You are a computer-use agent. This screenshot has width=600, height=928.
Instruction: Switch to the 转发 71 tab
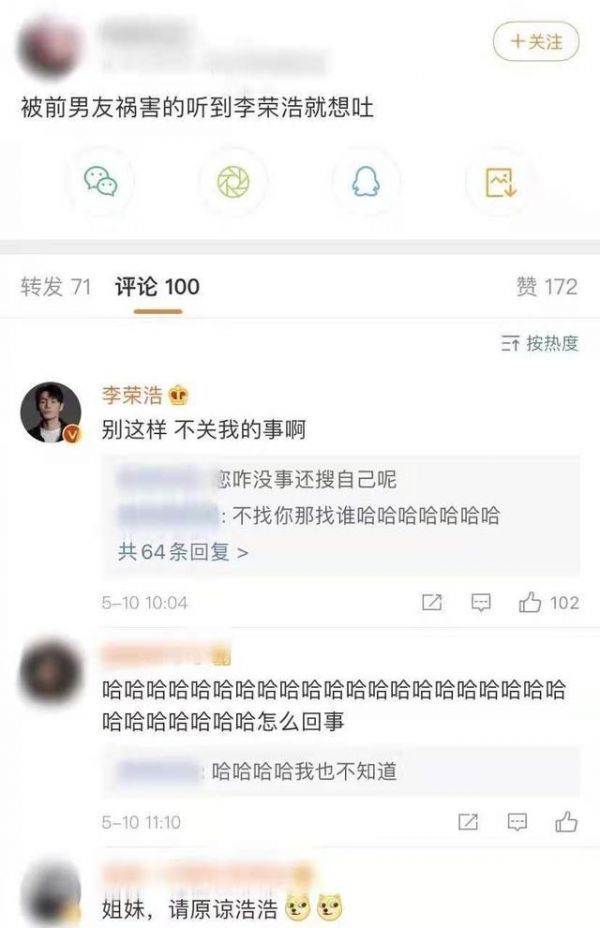[x=56, y=287]
